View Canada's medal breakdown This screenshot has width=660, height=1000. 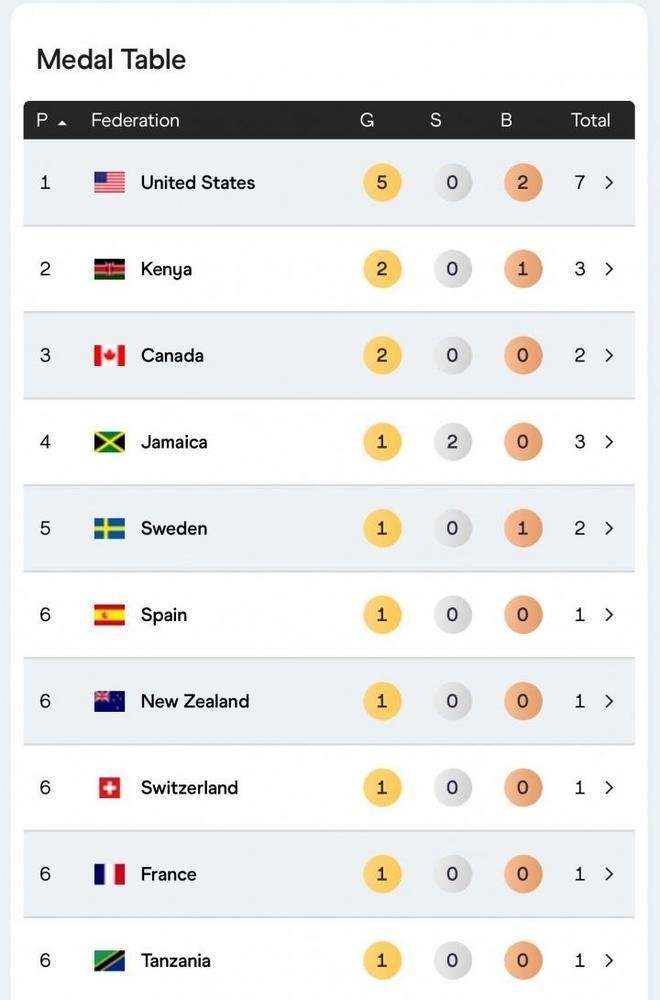click(x=608, y=355)
